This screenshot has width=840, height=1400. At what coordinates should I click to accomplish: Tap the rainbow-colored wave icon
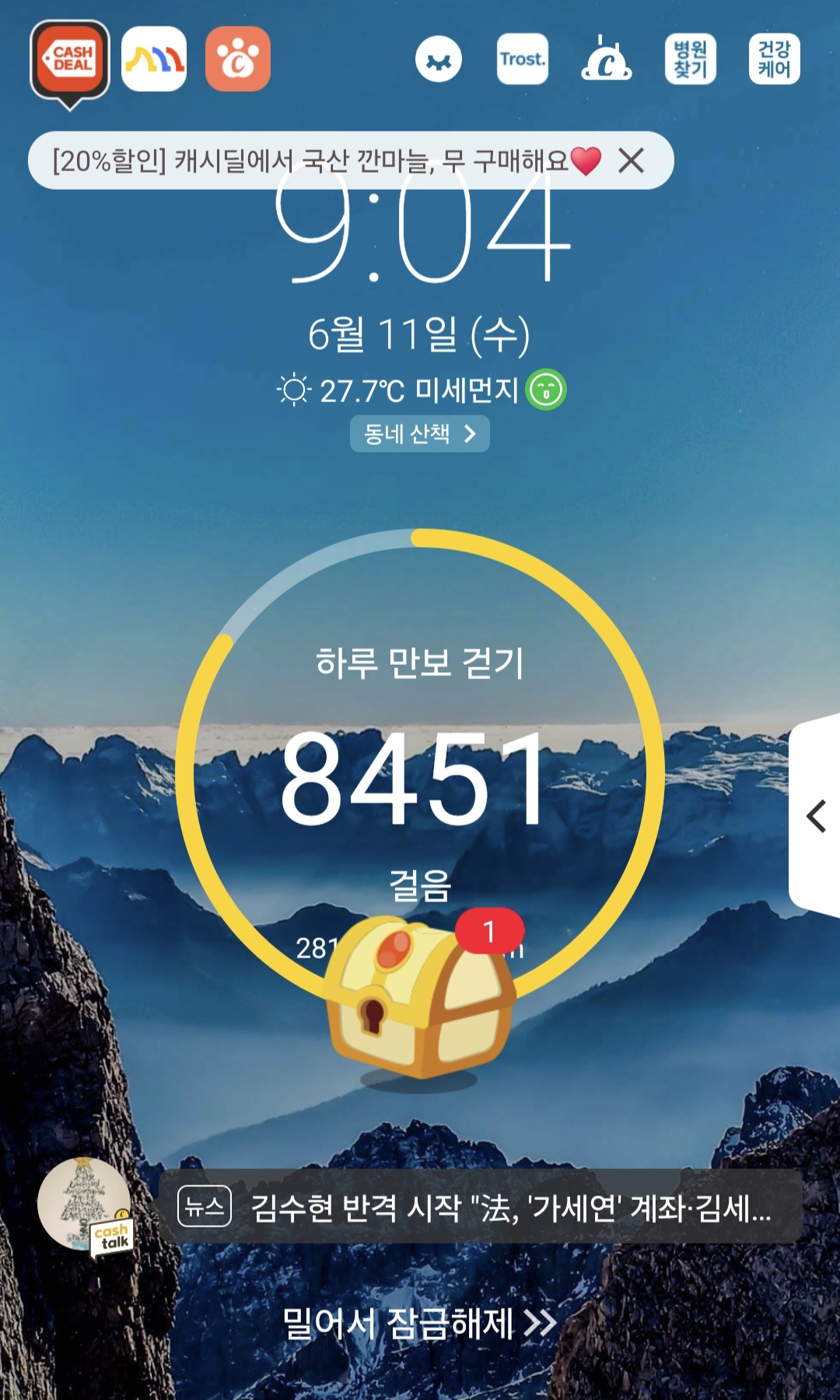(x=154, y=59)
